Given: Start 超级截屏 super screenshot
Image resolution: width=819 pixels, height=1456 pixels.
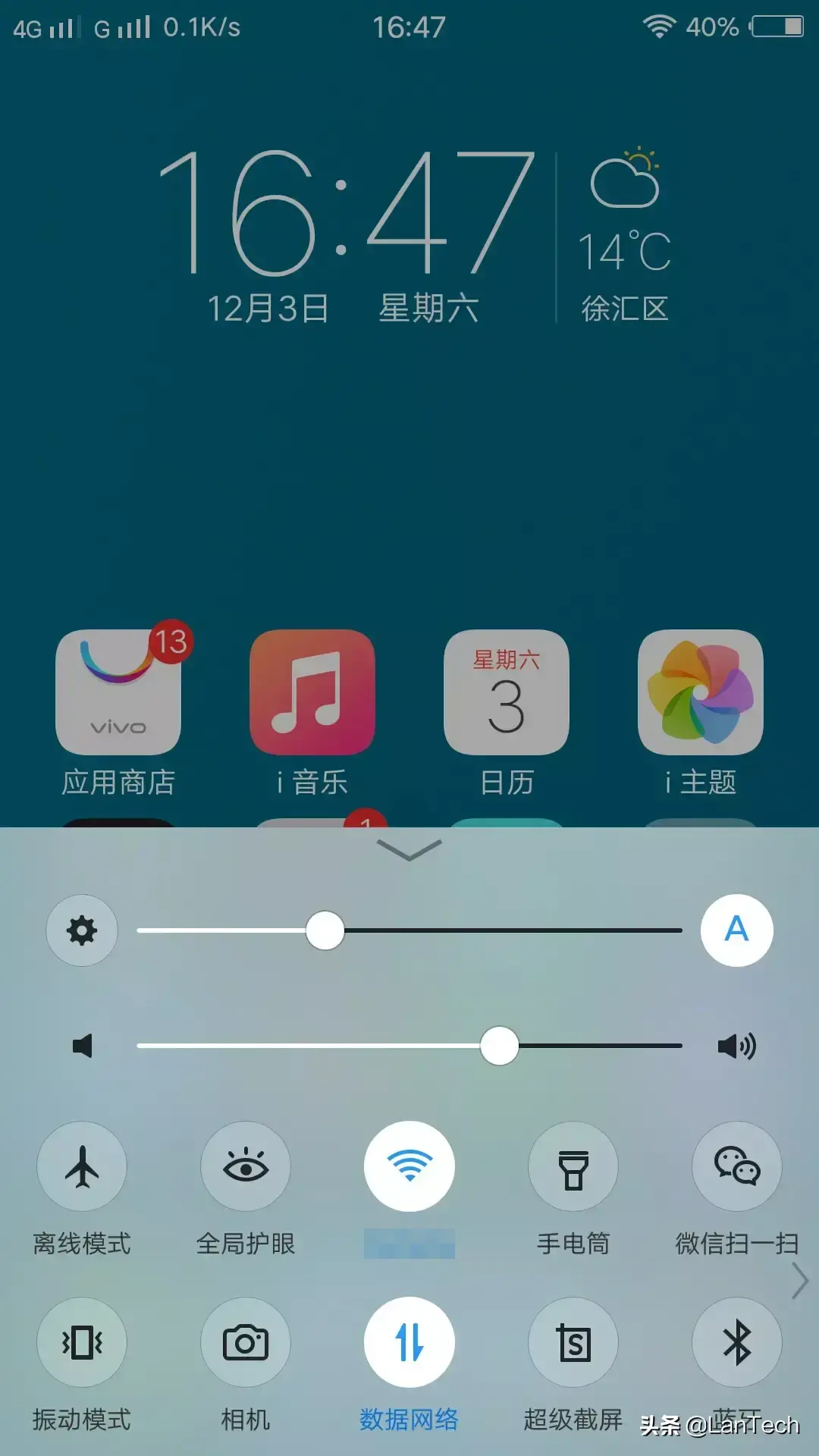Looking at the screenshot, I should tap(573, 1342).
